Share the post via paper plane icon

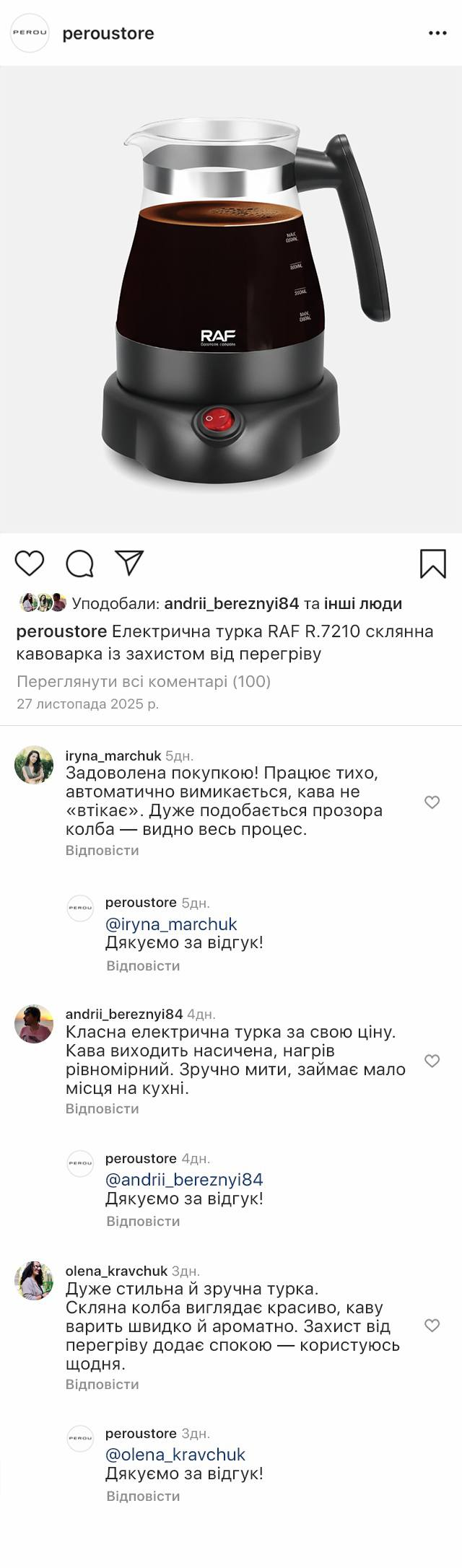point(130,563)
